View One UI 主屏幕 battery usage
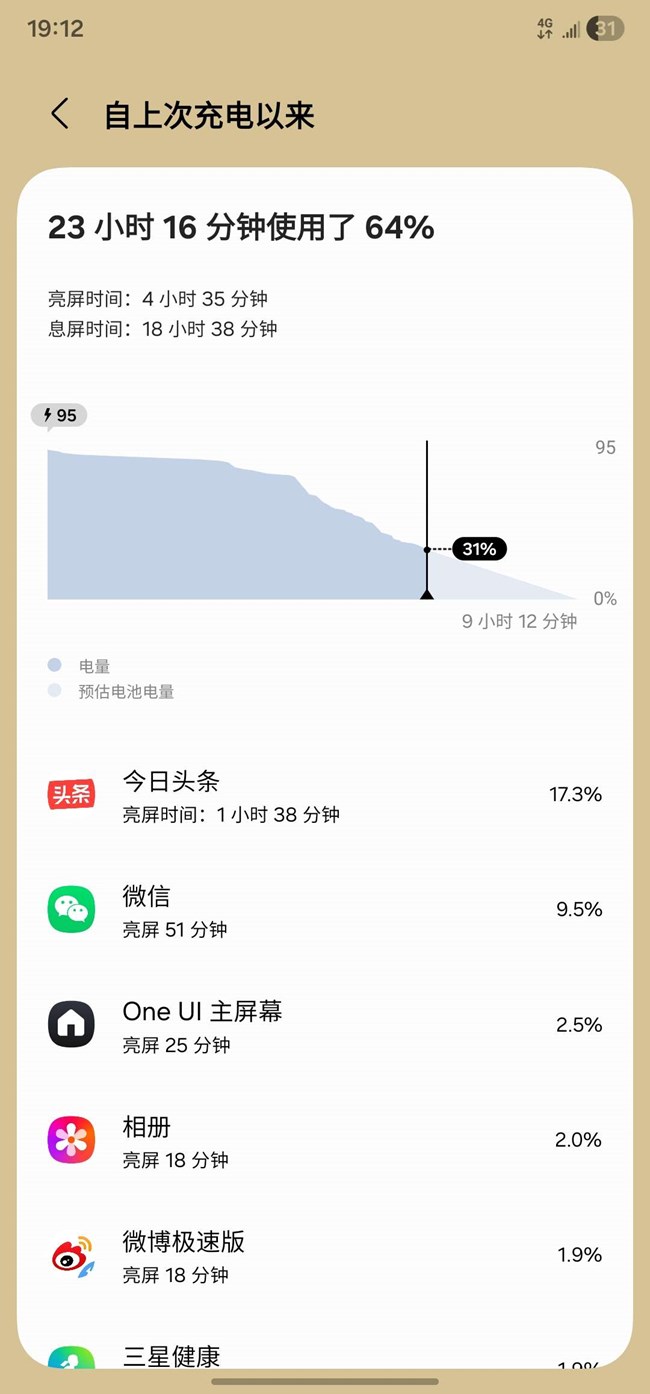Viewport: 650px width, 1394px height. (x=324, y=1025)
